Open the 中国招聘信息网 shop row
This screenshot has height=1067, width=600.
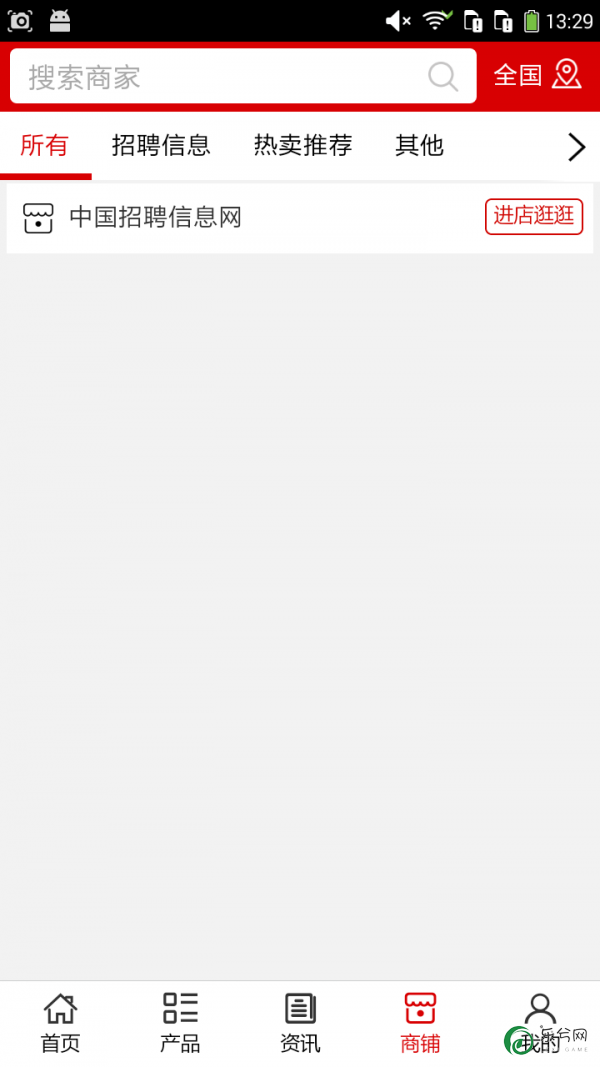click(x=300, y=218)
